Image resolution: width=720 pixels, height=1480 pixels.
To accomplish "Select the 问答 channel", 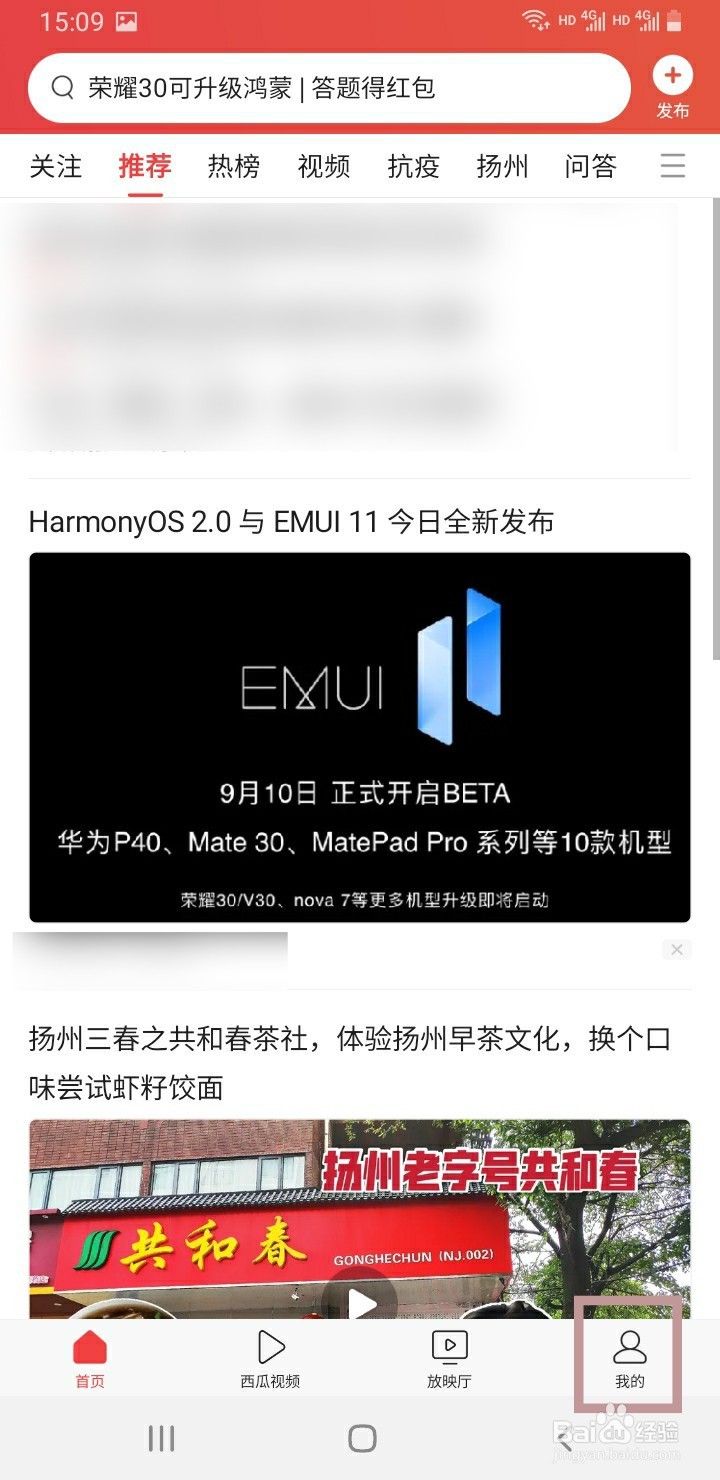I will (x=590, y=167).
